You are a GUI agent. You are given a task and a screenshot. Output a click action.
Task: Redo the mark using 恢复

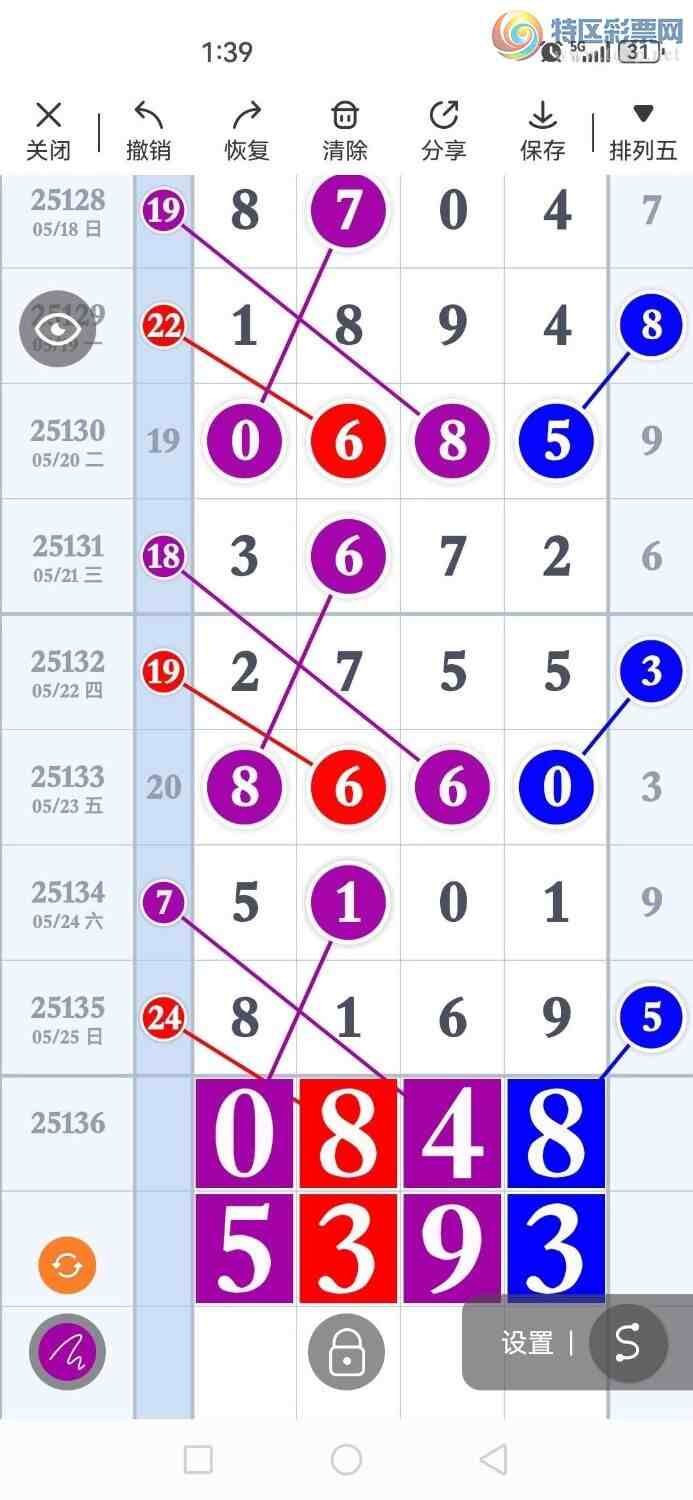pyautogui.click(x=247, y=132)
